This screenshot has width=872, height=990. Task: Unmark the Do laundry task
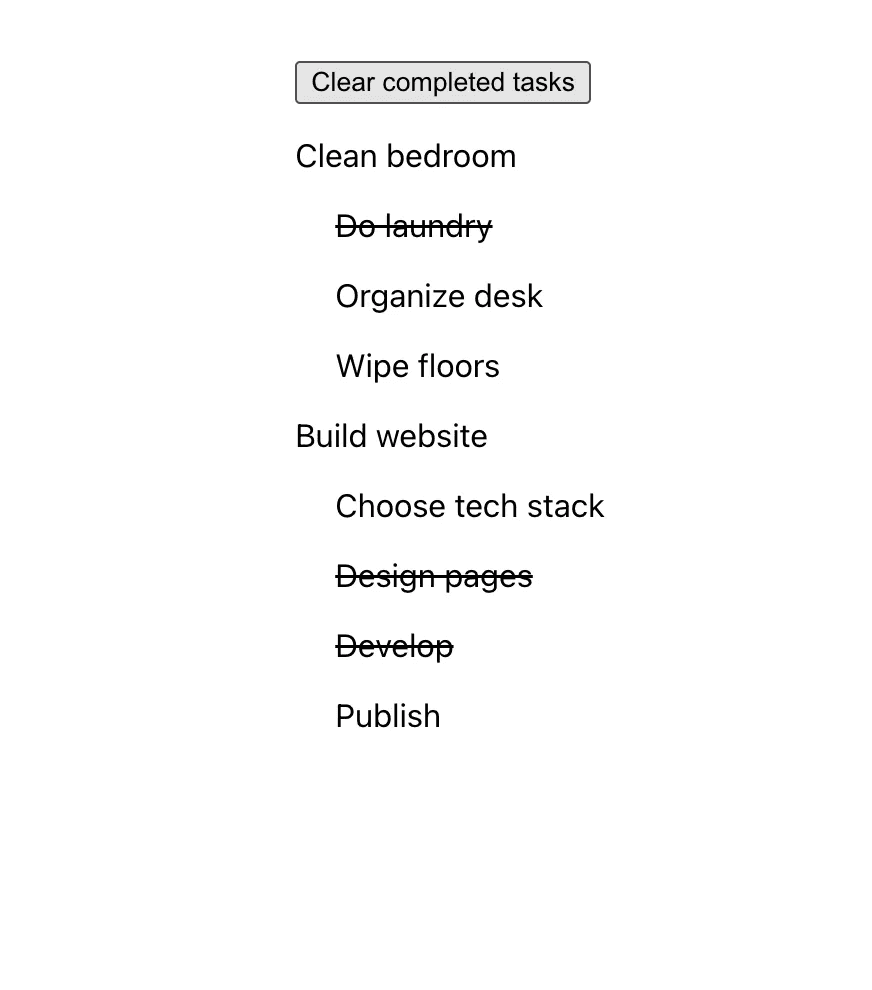point(413,227)
